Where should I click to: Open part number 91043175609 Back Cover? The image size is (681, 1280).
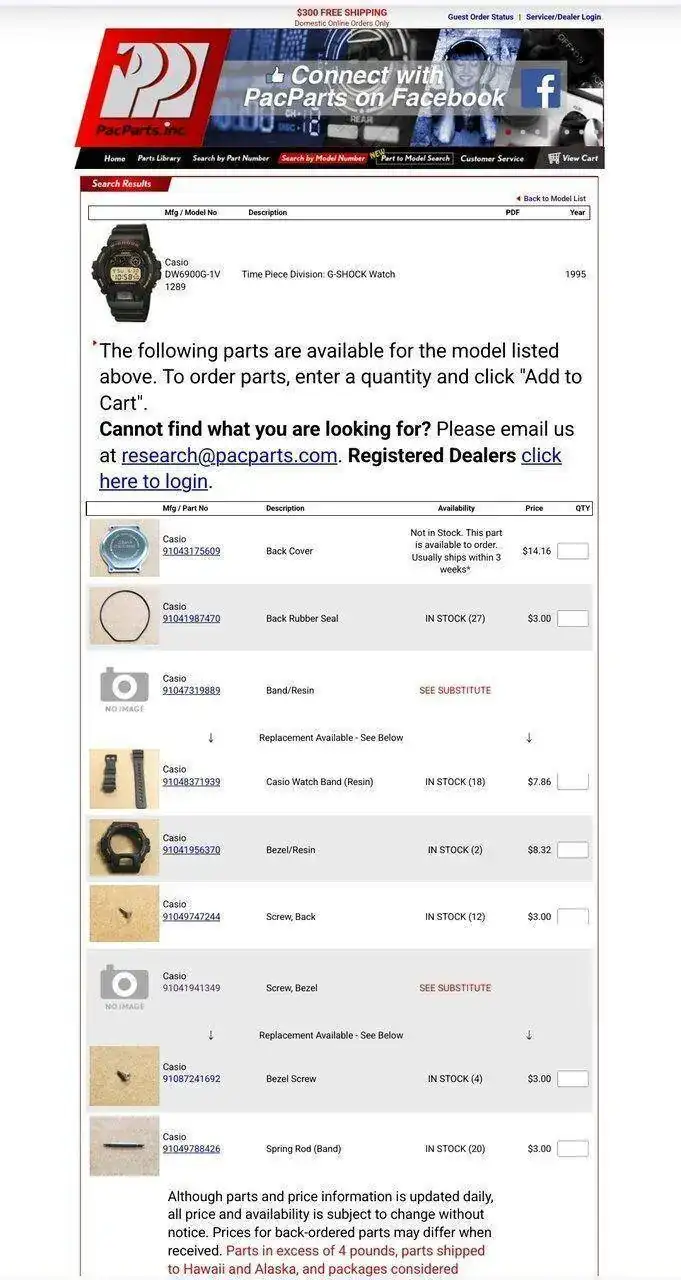click(x=191, y=551)
